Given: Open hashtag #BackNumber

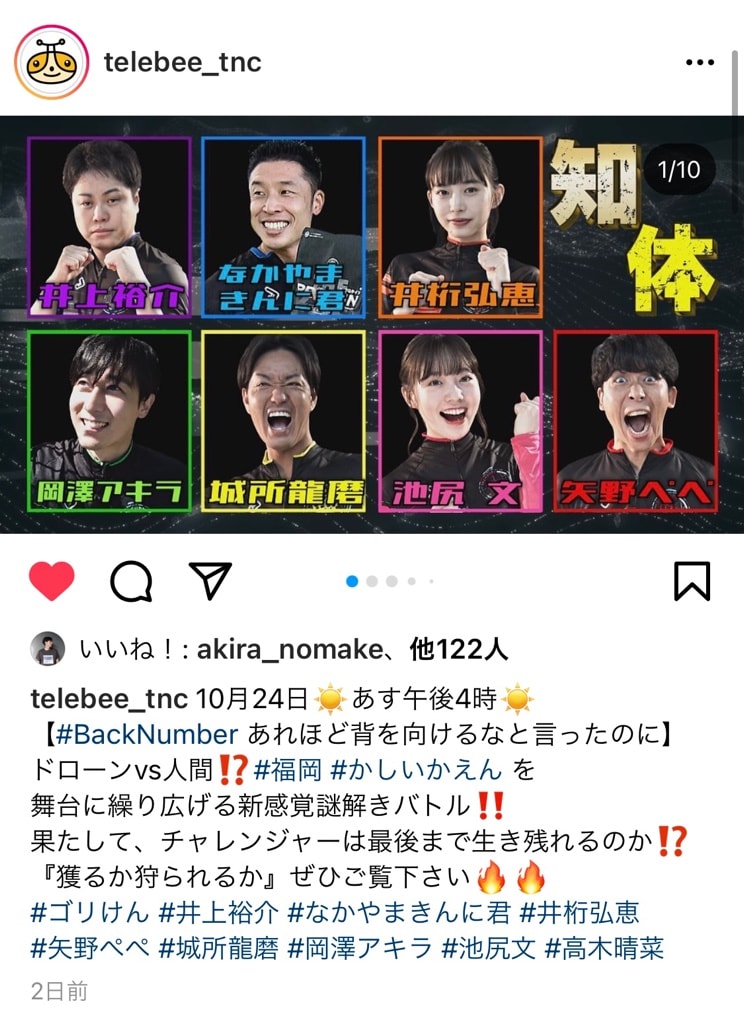Looking at the screenshot, I should [147, 732].
